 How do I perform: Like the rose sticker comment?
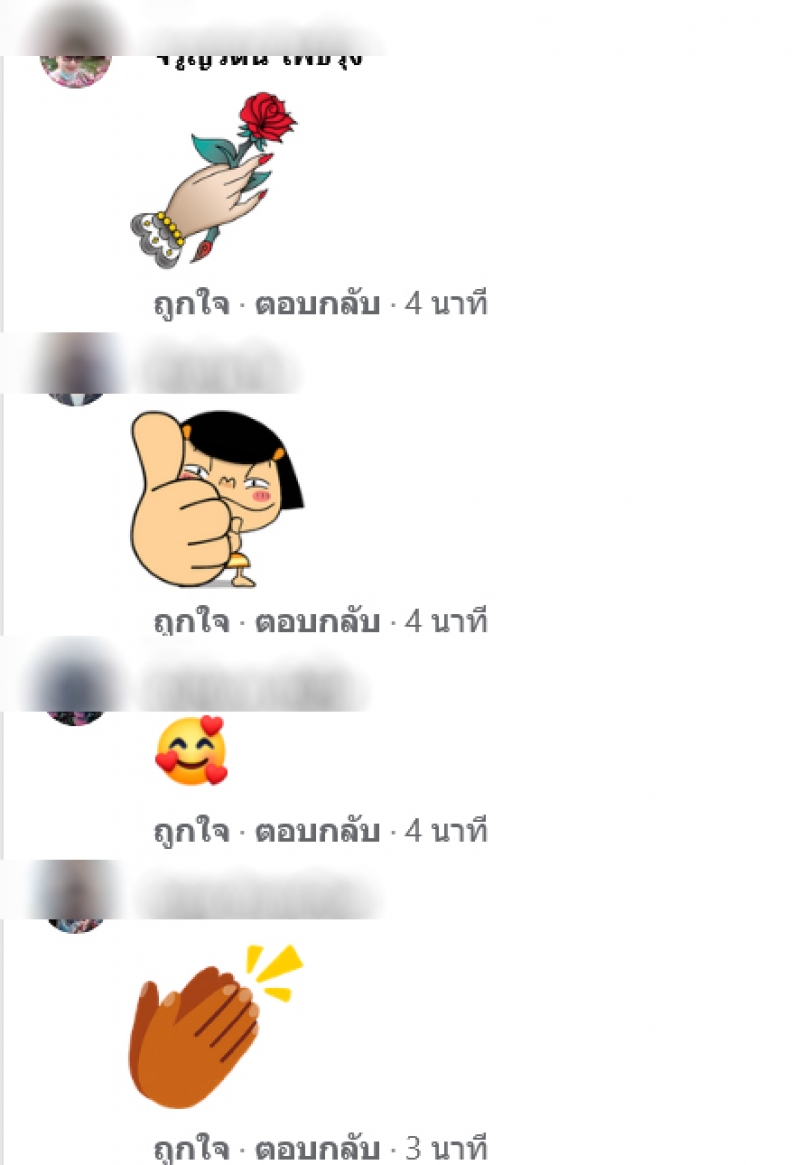pyautogui.click(x=191, y=304)
